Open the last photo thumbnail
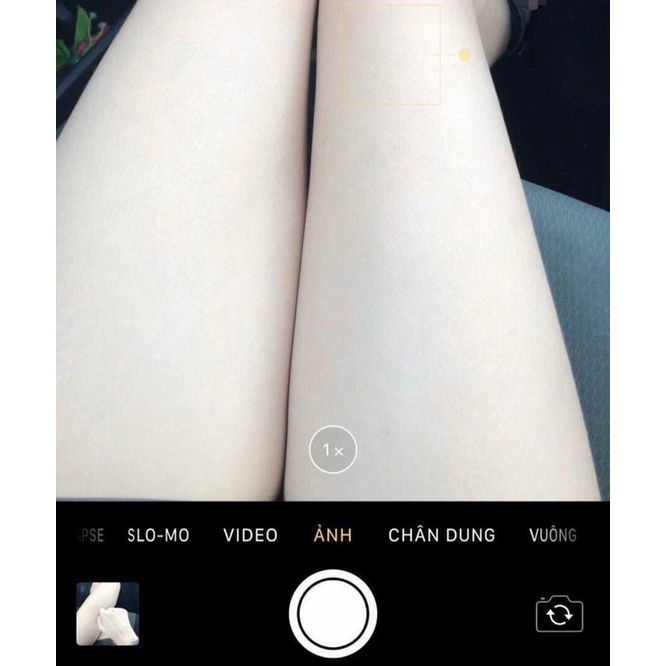 pos(108,613)
